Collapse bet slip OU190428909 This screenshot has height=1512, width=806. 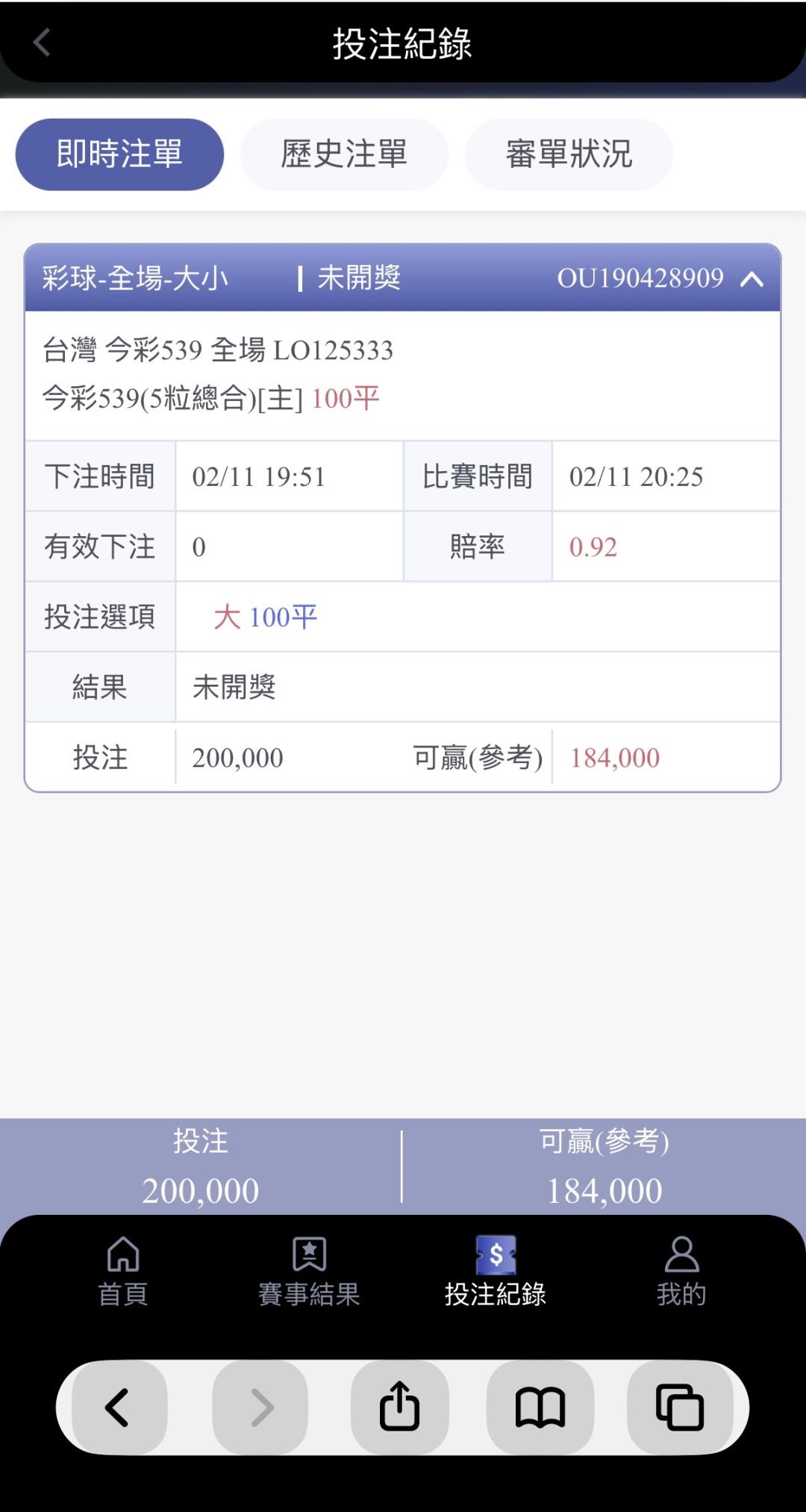click(752, 279)
